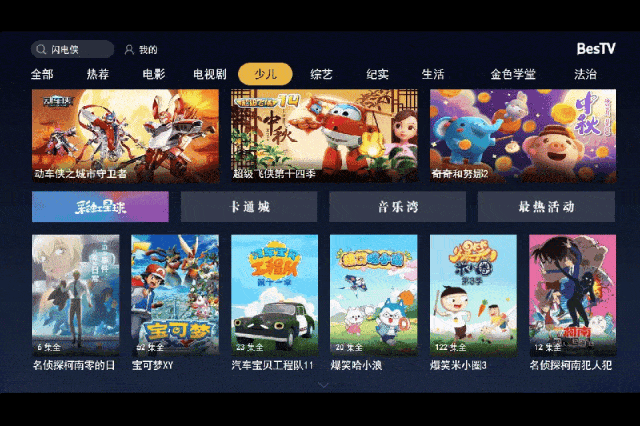Image resolution: width=640 pixels, height=426 pixels.
Task: Open the search box showing 闪电侠
Action: click(72, 49)
